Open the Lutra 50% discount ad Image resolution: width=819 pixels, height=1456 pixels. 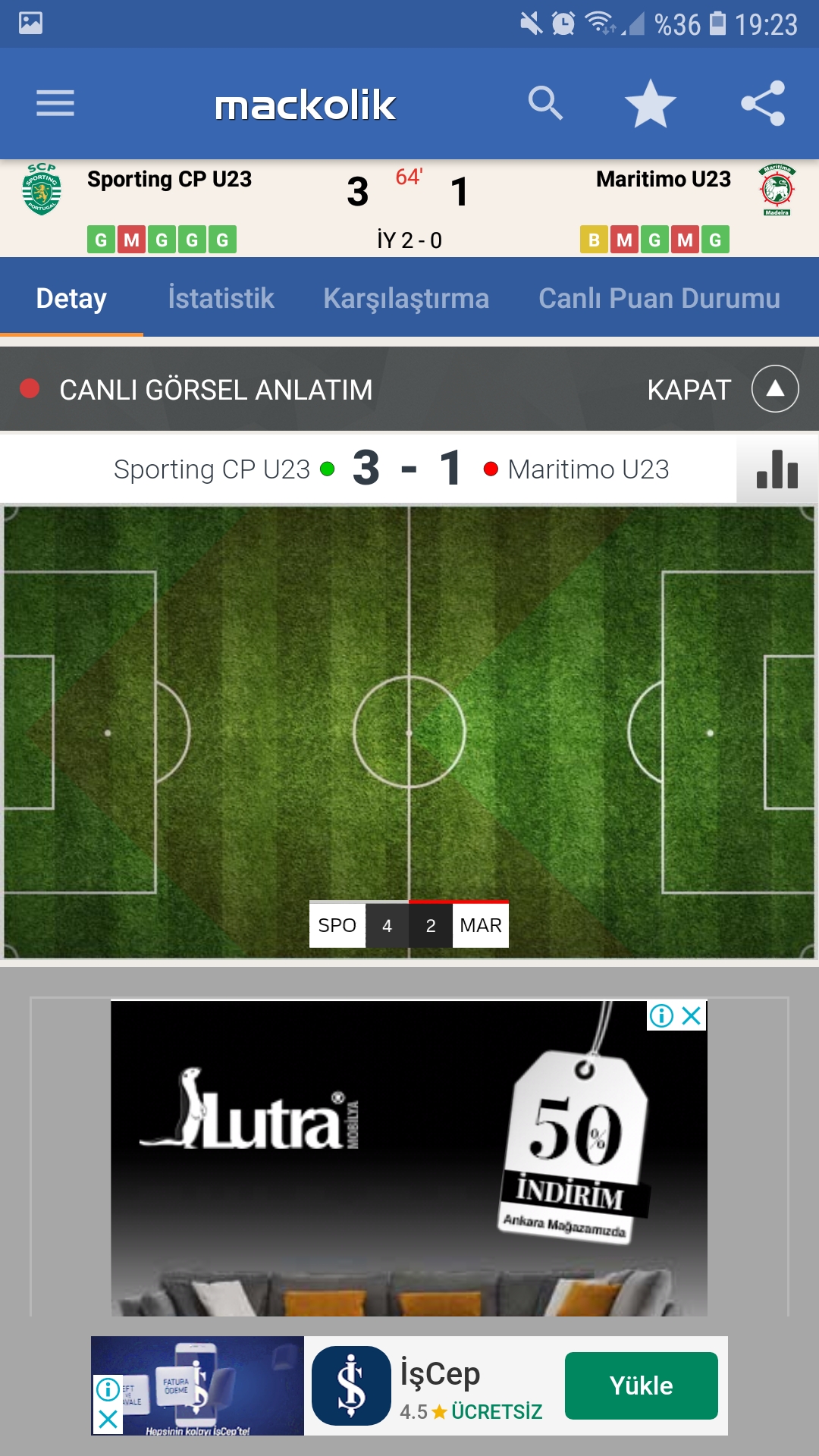(x=409, y=1158)
